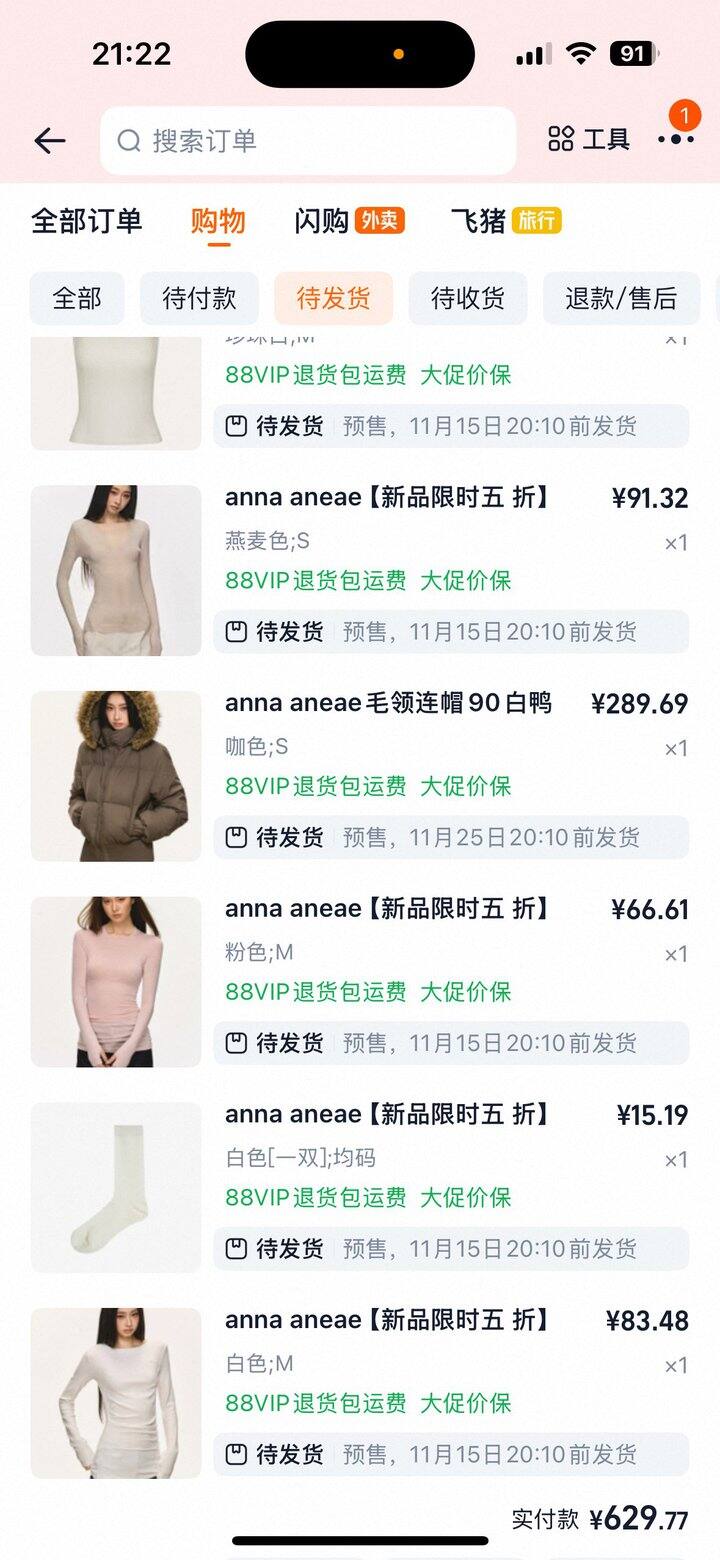This screenshot has height=1560, width=720.
Task: Select the 购物 tab
Action: [218, 221]
